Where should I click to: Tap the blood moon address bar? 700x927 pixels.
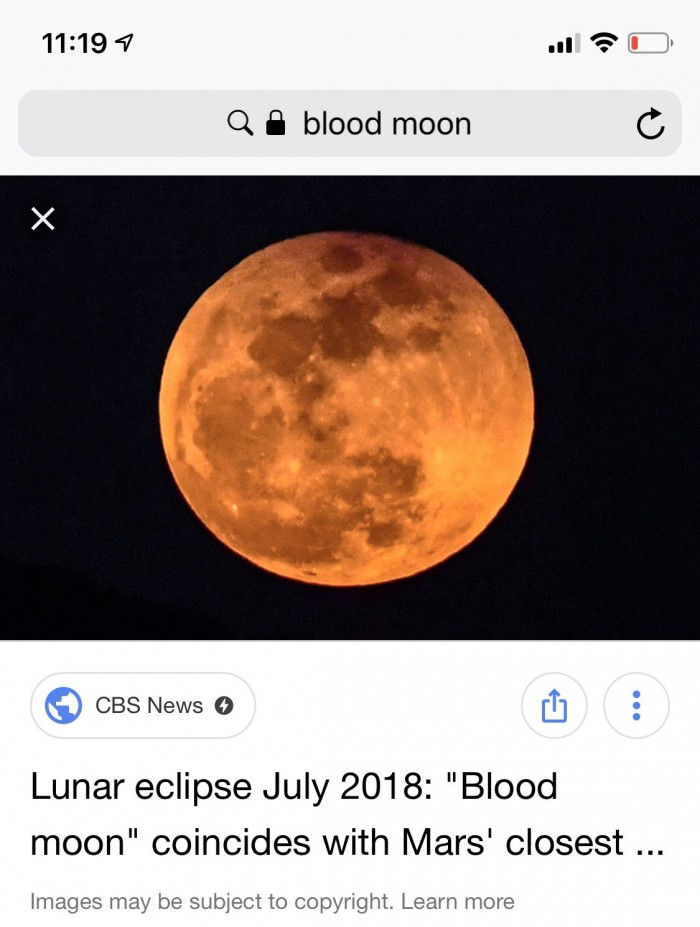click(x=350, y=123)
